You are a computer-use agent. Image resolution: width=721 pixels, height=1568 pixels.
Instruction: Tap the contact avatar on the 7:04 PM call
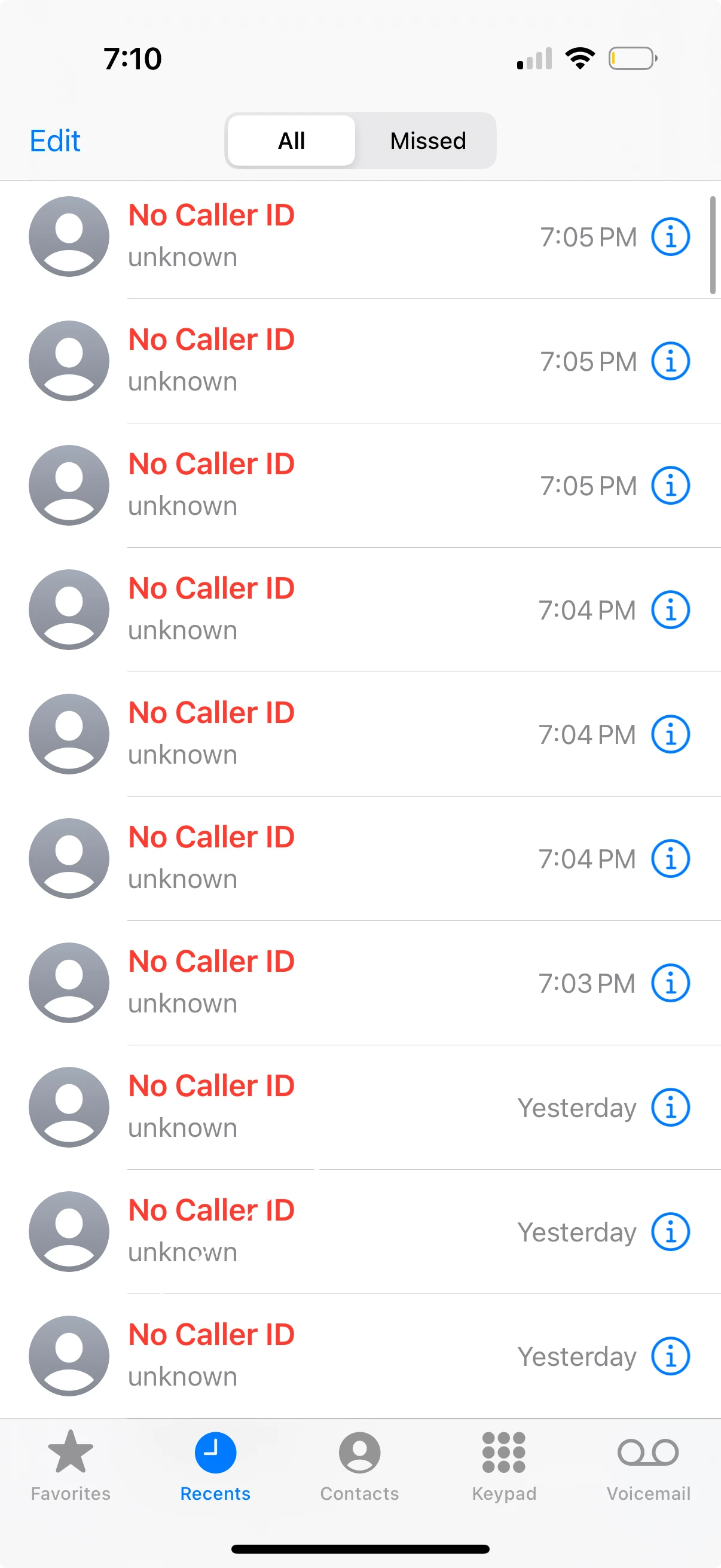coord(68,609)
